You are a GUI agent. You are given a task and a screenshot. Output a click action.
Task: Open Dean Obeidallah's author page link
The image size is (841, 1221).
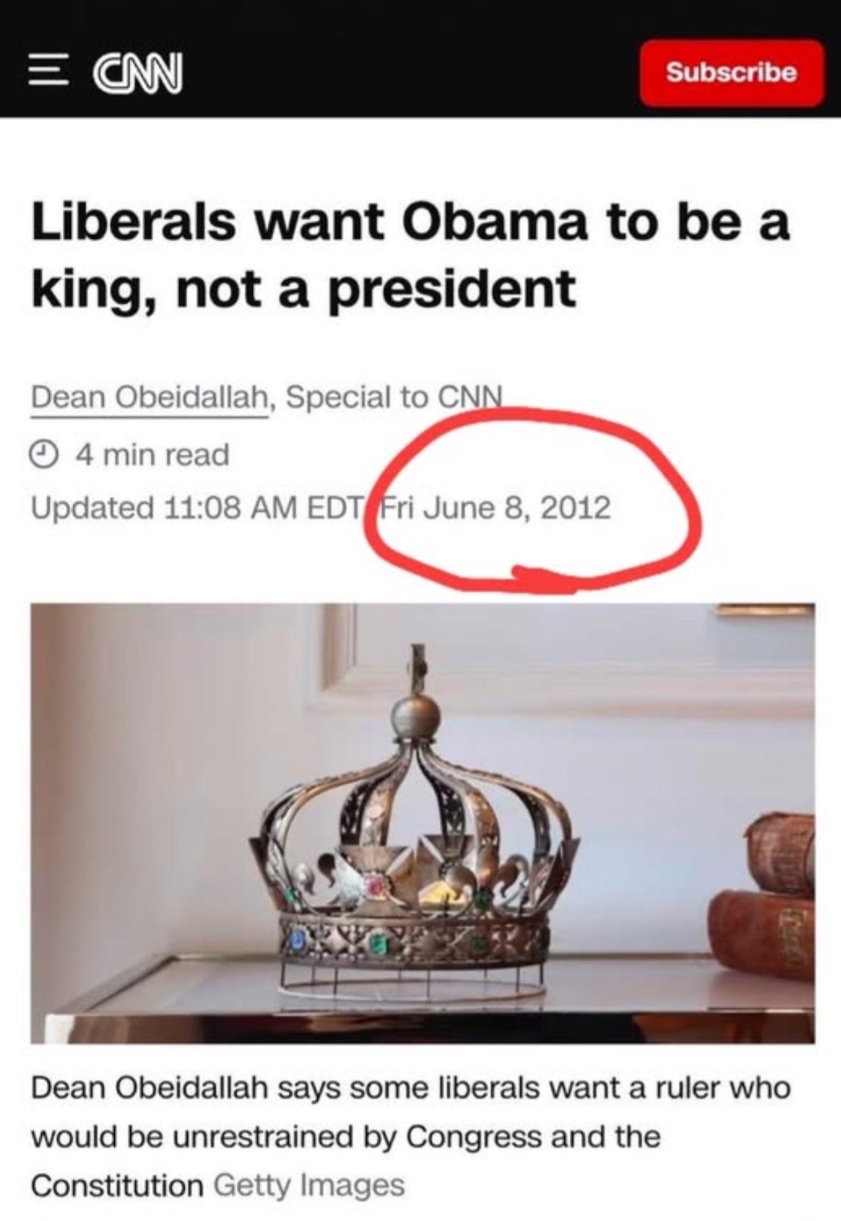coord(151,397)
